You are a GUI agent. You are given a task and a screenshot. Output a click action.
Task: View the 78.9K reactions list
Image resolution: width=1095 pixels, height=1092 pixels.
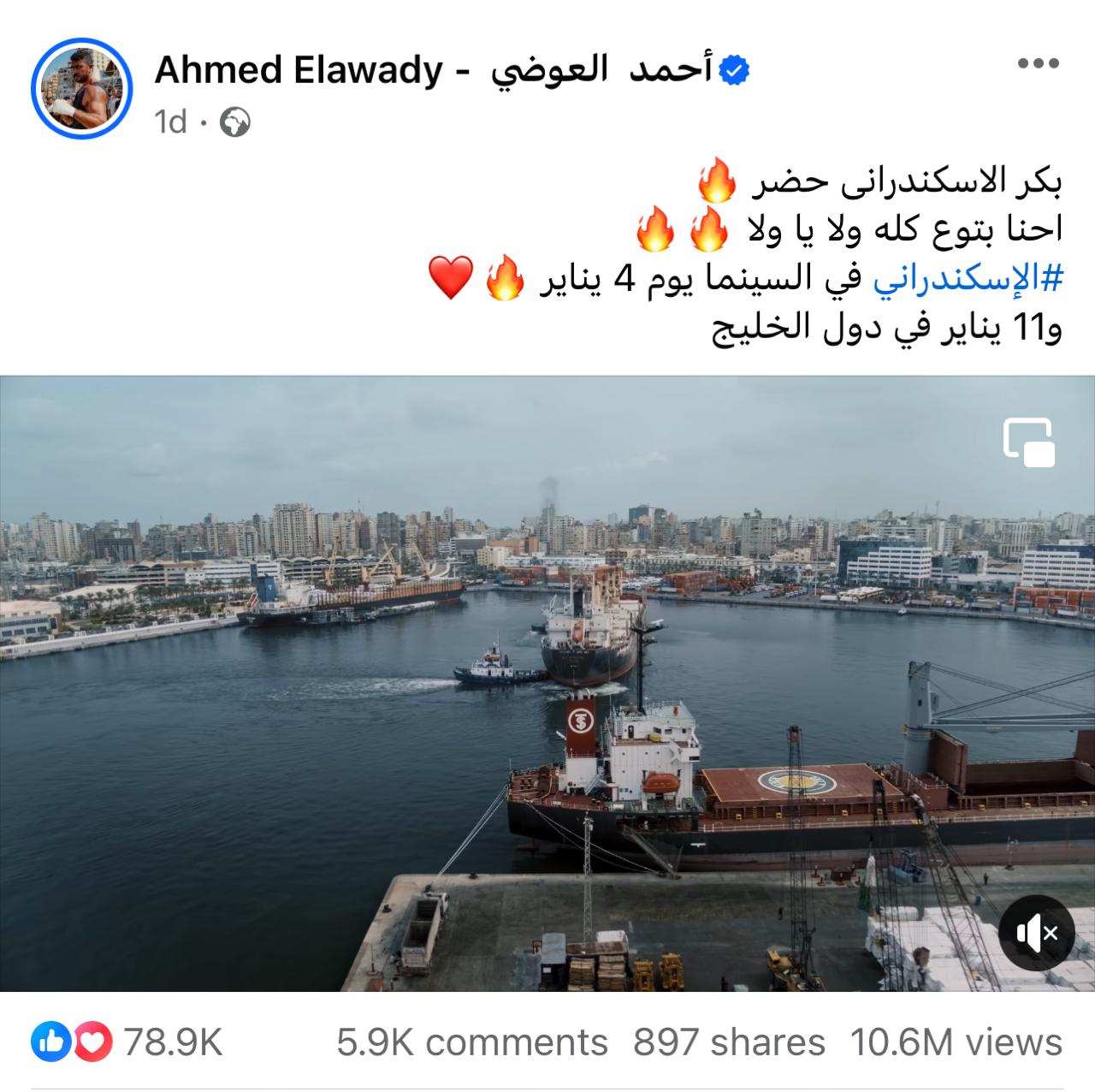click(128, 1042)
